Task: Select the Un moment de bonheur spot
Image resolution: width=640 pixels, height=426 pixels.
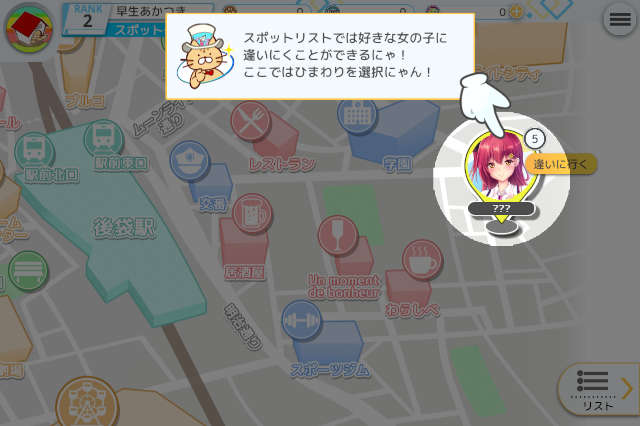Action: (338, 237)
